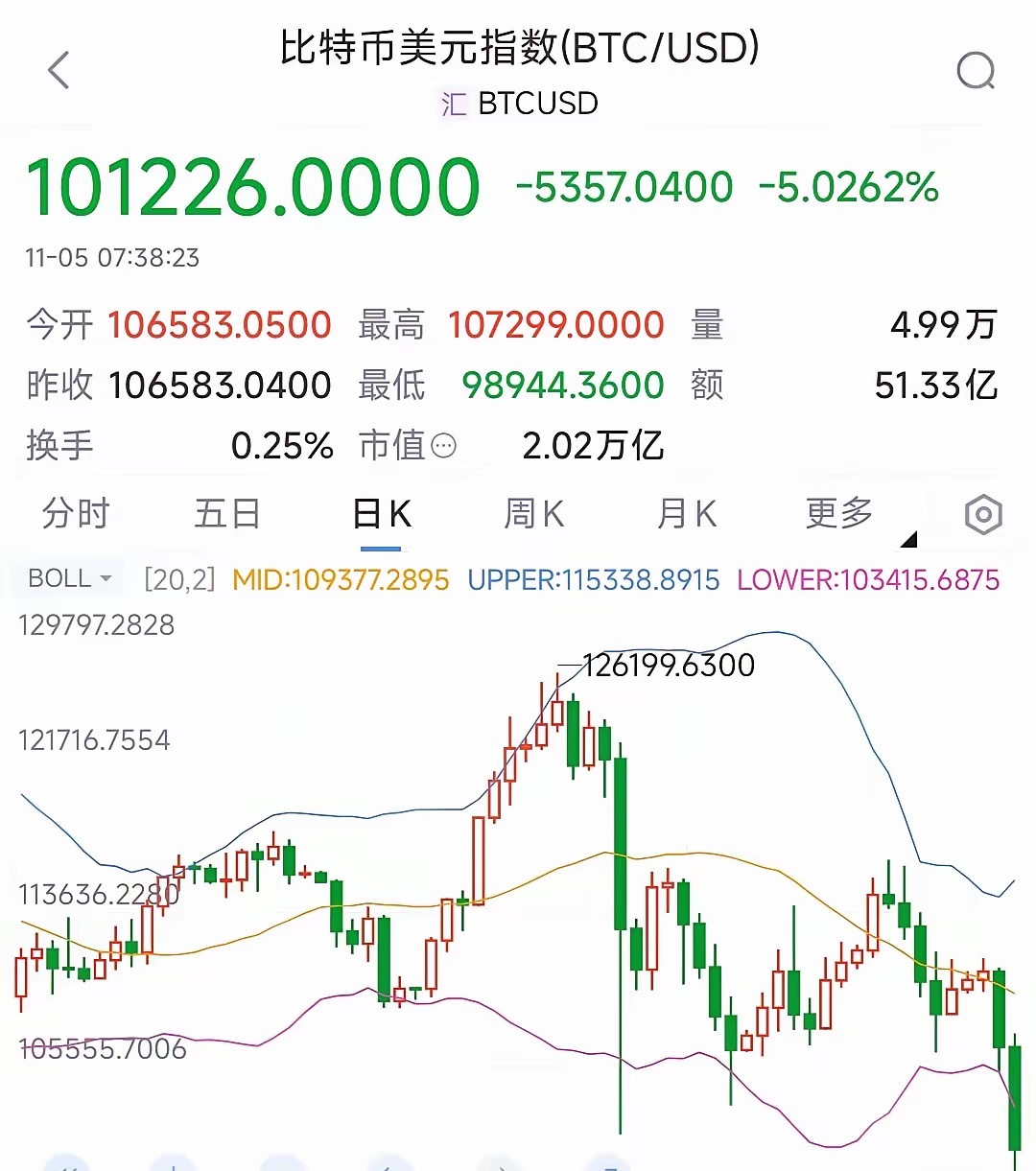
Task: Open the search magnifier icon
Action: pyautogui.click(x=976, y=70)
